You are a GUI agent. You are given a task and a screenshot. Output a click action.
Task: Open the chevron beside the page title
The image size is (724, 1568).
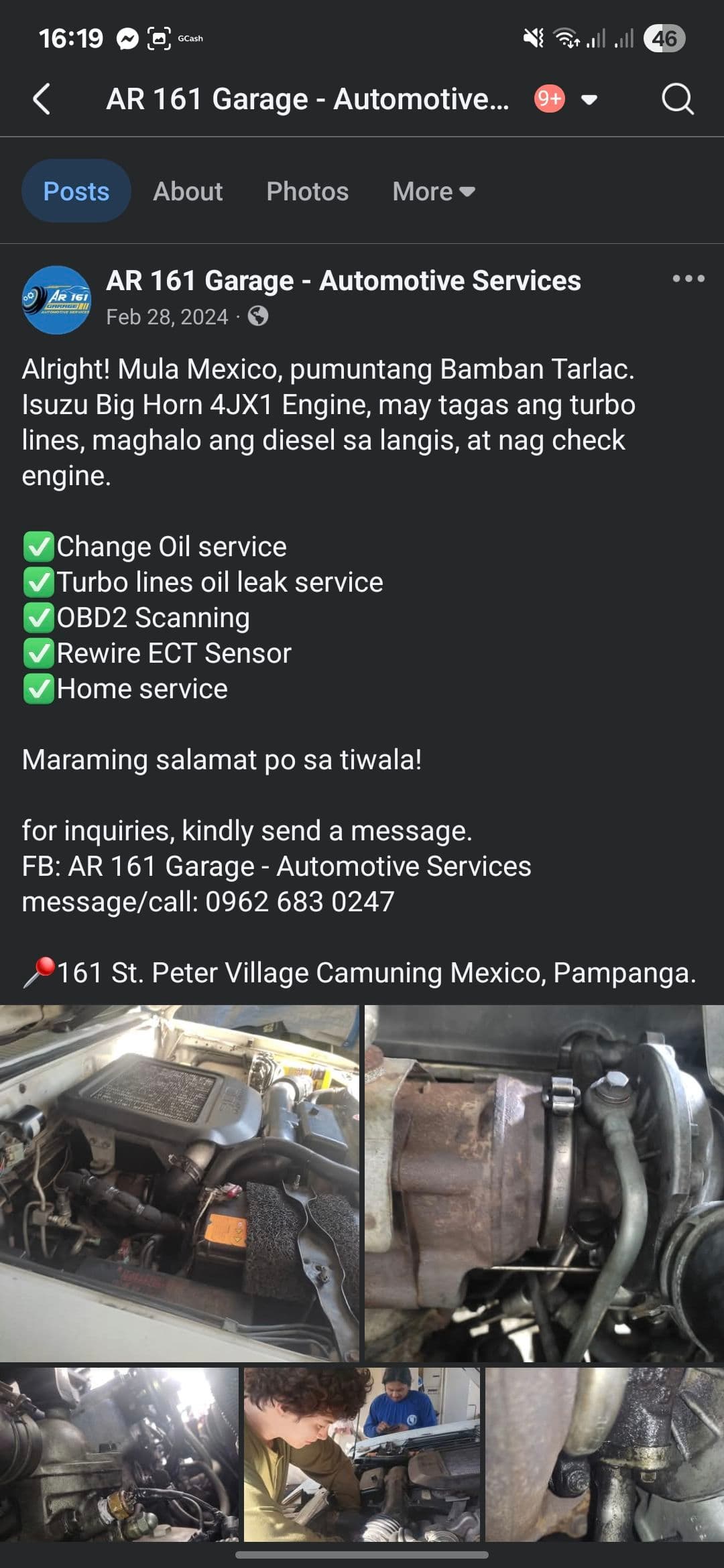tap(587, 99)
